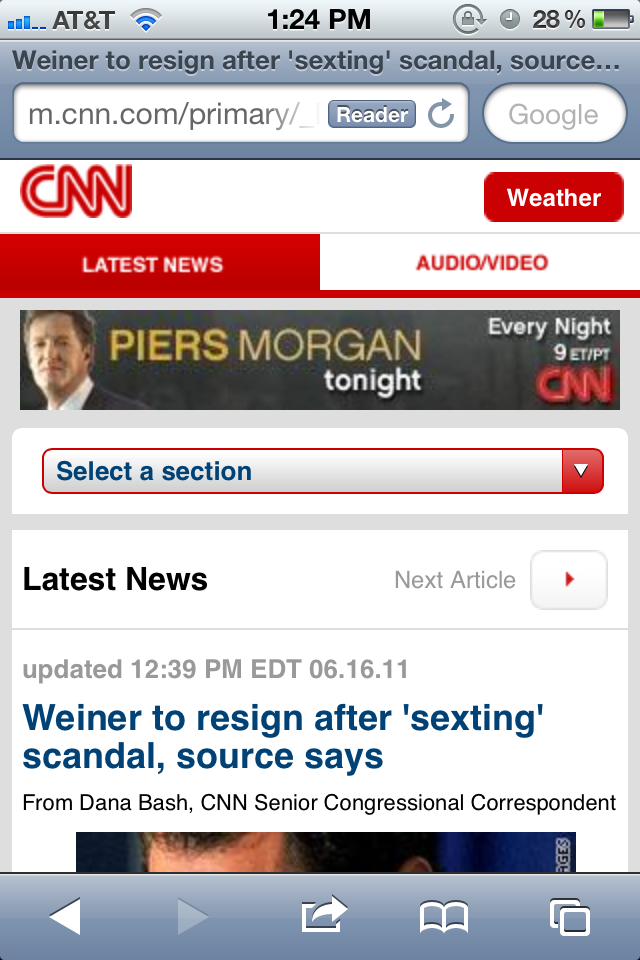640x960 pixels.
Task: Switch to the Latest News tab
Action: pyautogui.click(x=153, y=264)
